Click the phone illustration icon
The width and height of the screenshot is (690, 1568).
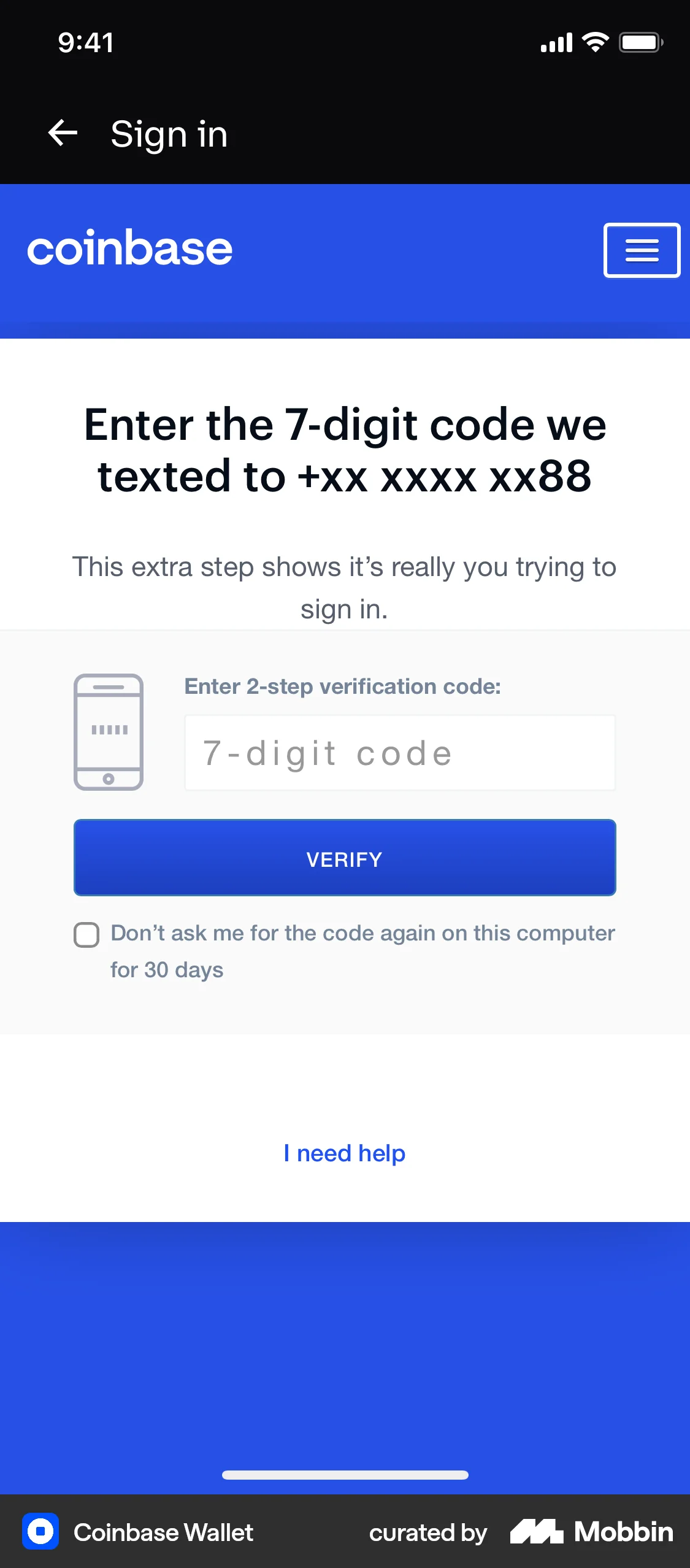coord(109,733)
